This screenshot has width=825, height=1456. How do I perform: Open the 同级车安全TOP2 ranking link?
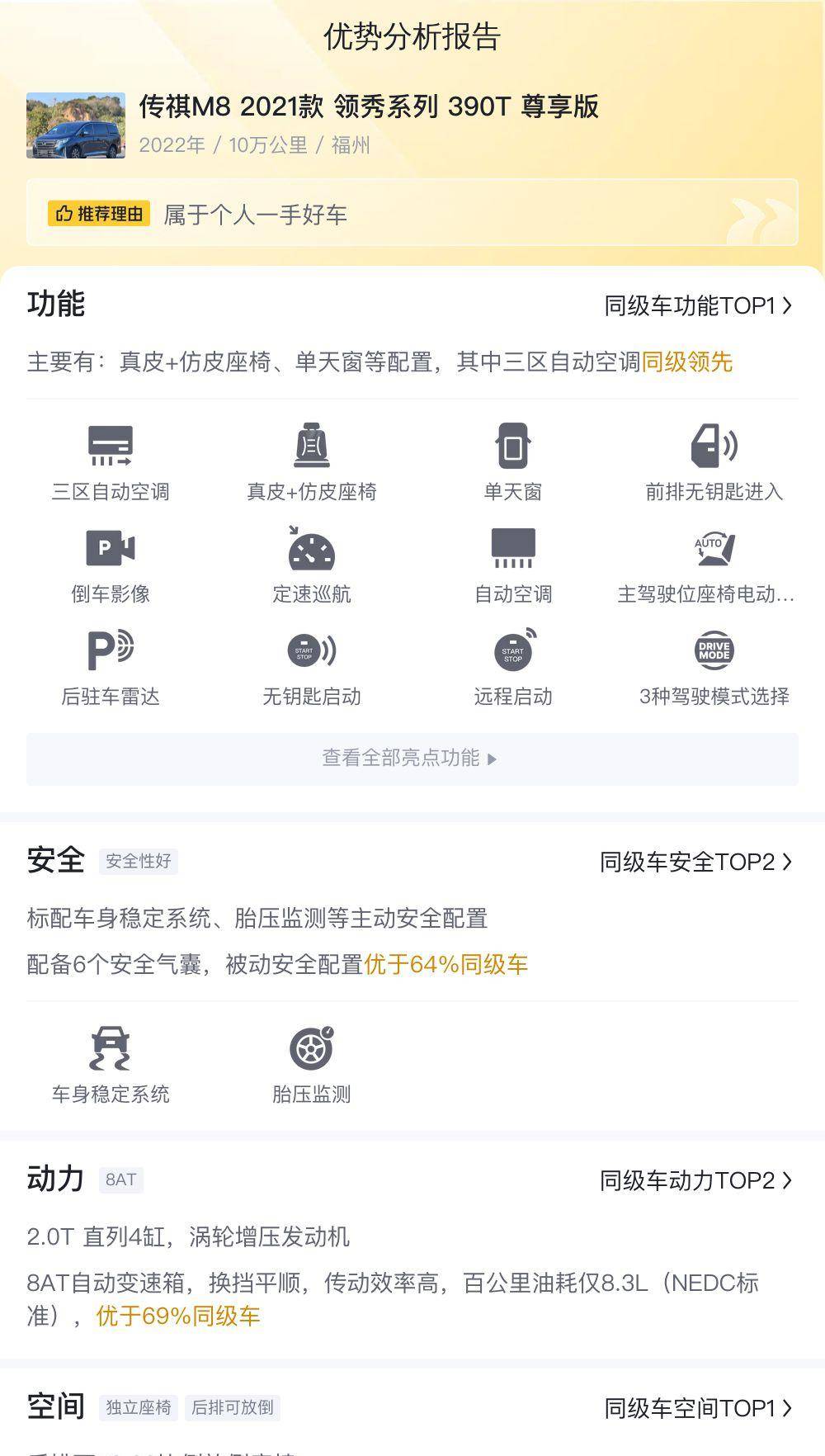tap(696, 863)
